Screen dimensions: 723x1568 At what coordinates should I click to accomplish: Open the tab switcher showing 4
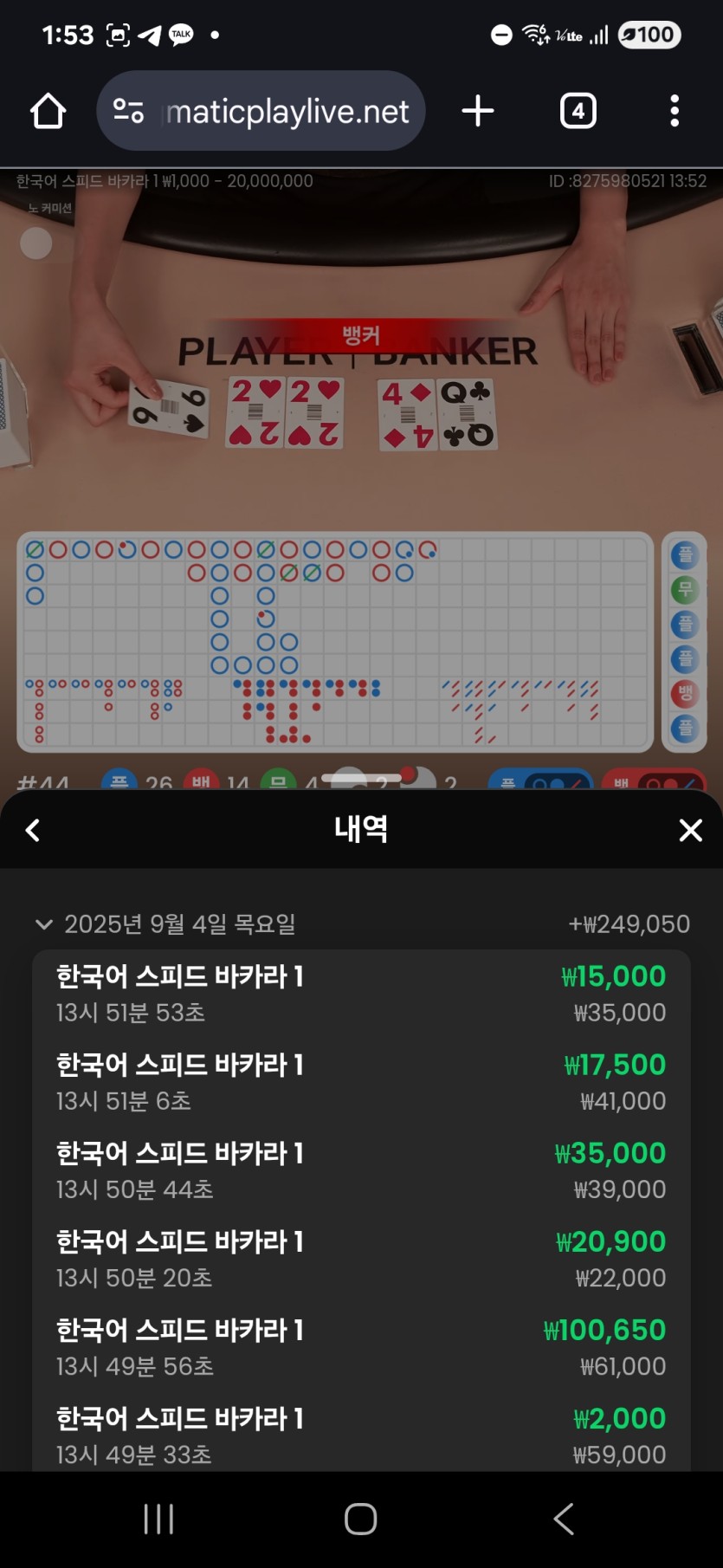[578, 111]
